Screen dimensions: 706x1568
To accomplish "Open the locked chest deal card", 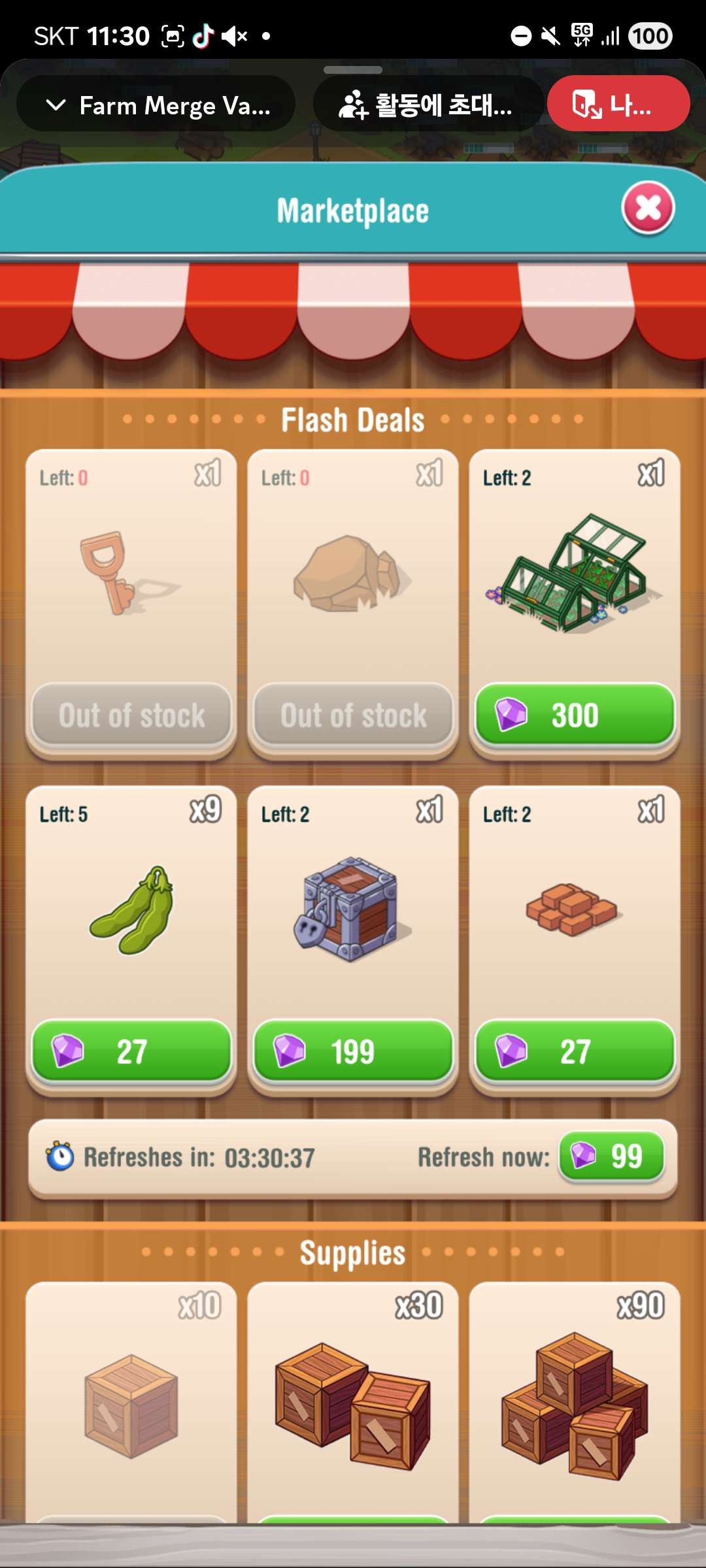I will tap(353, 908).
